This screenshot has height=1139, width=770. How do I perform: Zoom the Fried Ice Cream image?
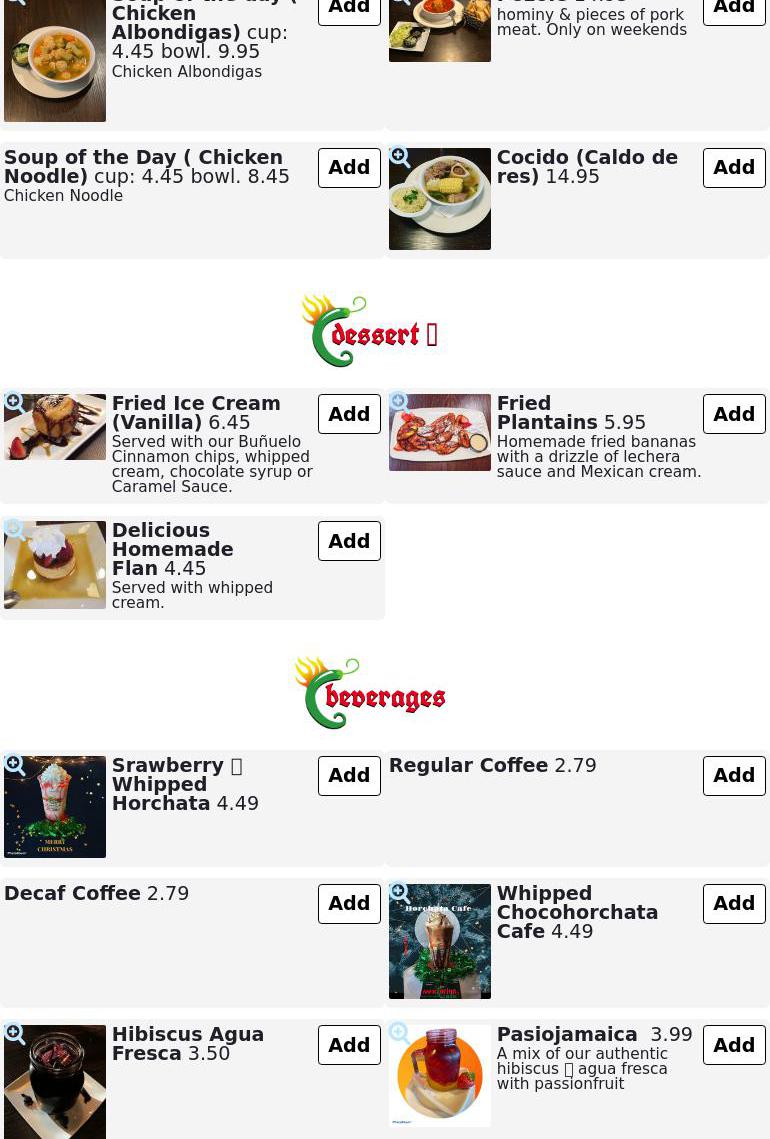tap(15, 403)
